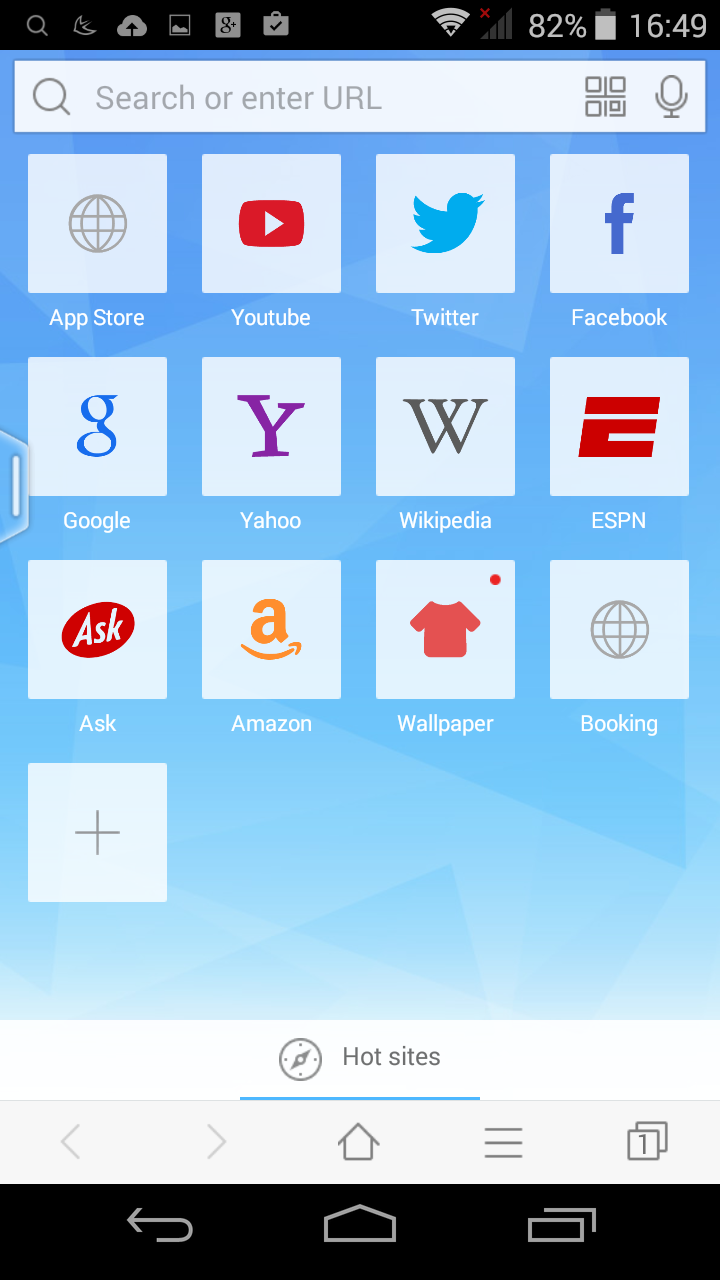The image size is (720, 1280).
Task: Expand the side panel handle
Action: pyautogui.click(x=14, y=486)
